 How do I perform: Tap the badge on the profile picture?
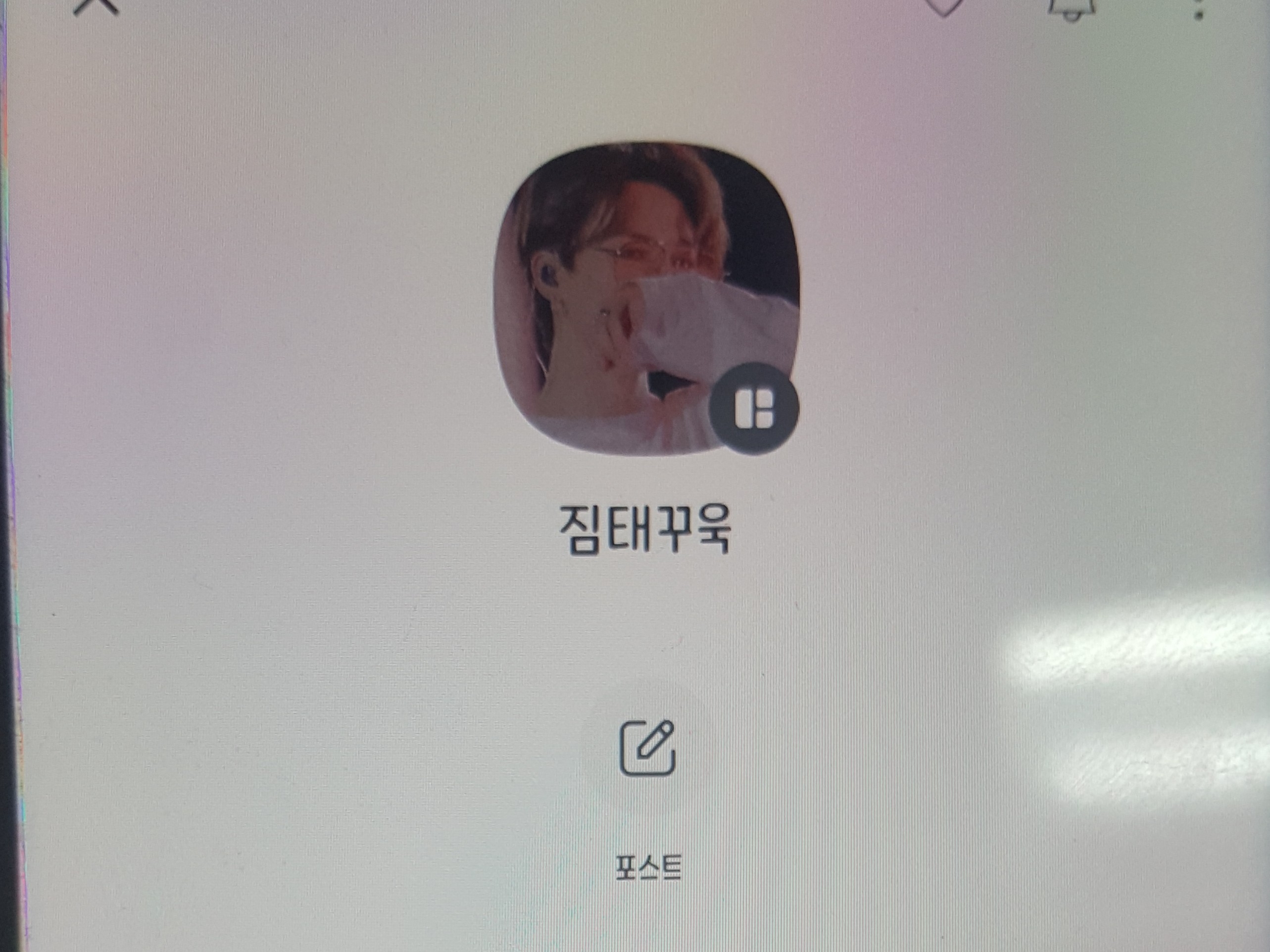click(754, 409)
